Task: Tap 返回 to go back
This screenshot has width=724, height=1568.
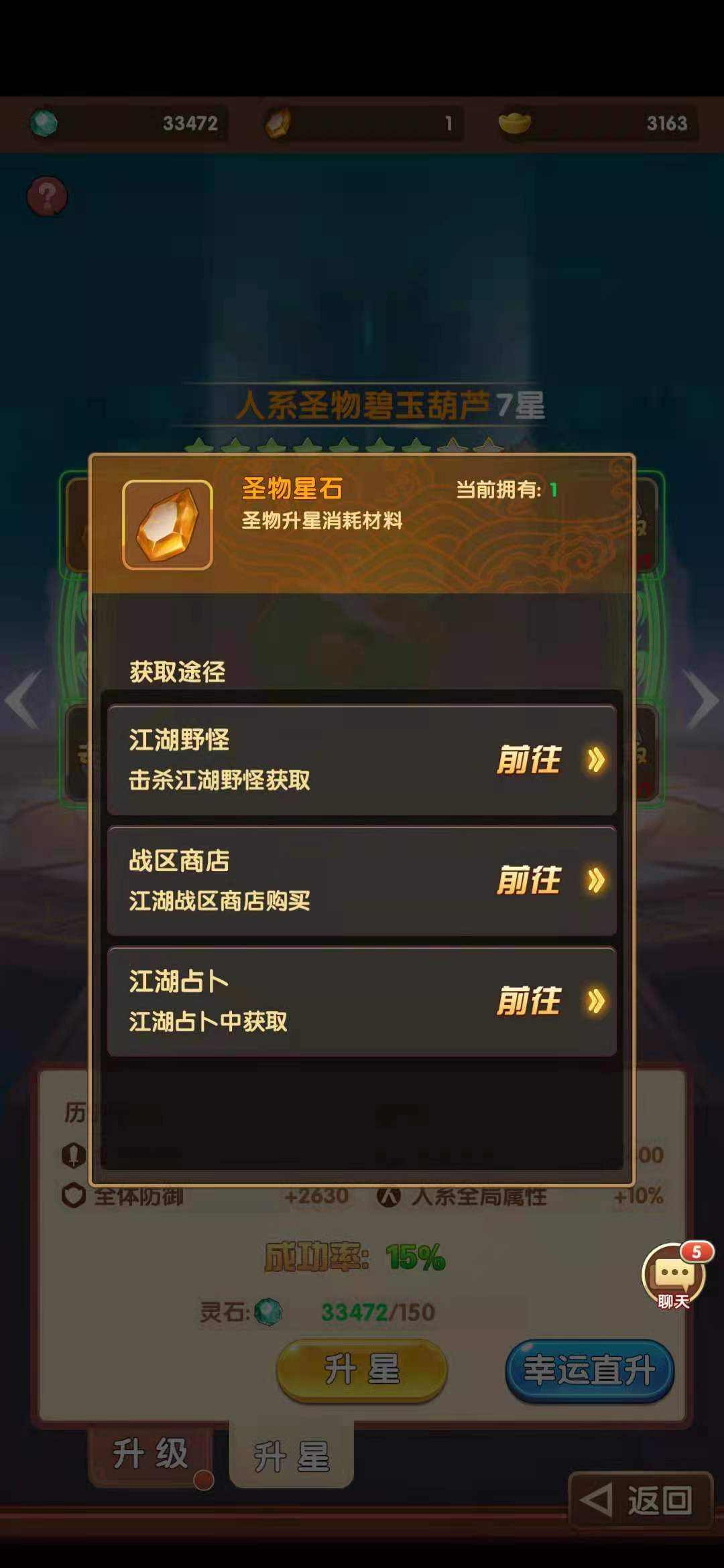Action: point(640,1500)
